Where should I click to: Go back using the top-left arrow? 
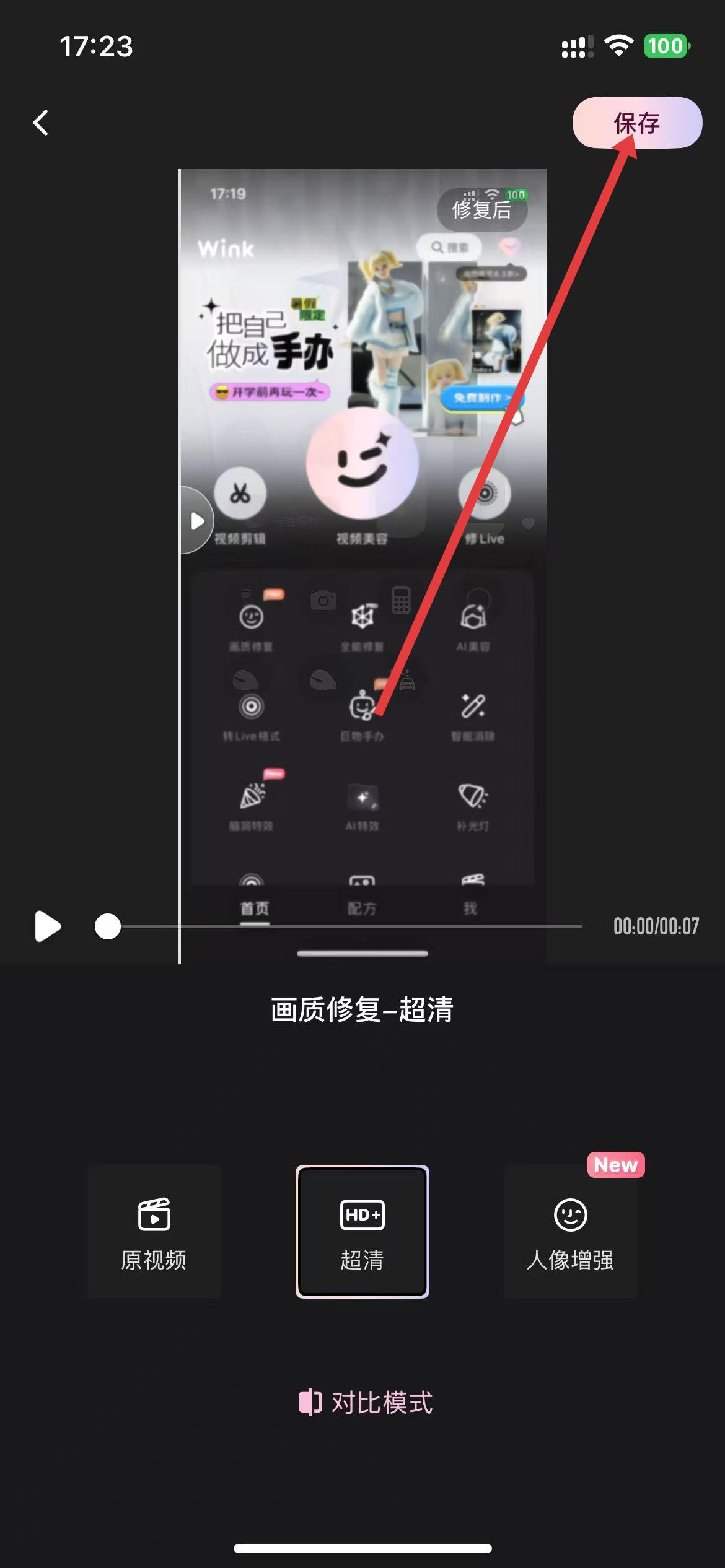[x=41, y=123]
